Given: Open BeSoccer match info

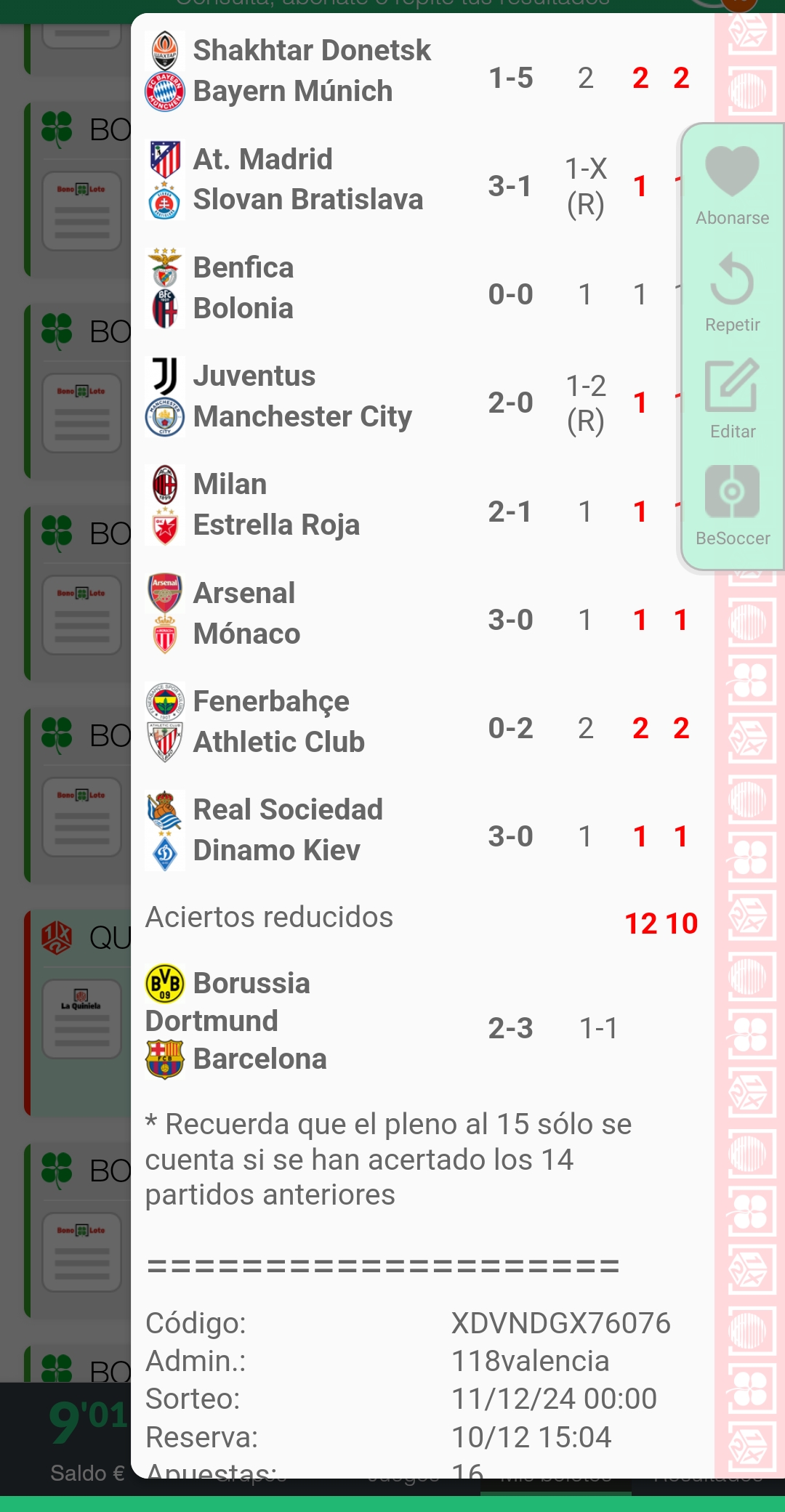Looking at the screenshot, I should [732, 506].
